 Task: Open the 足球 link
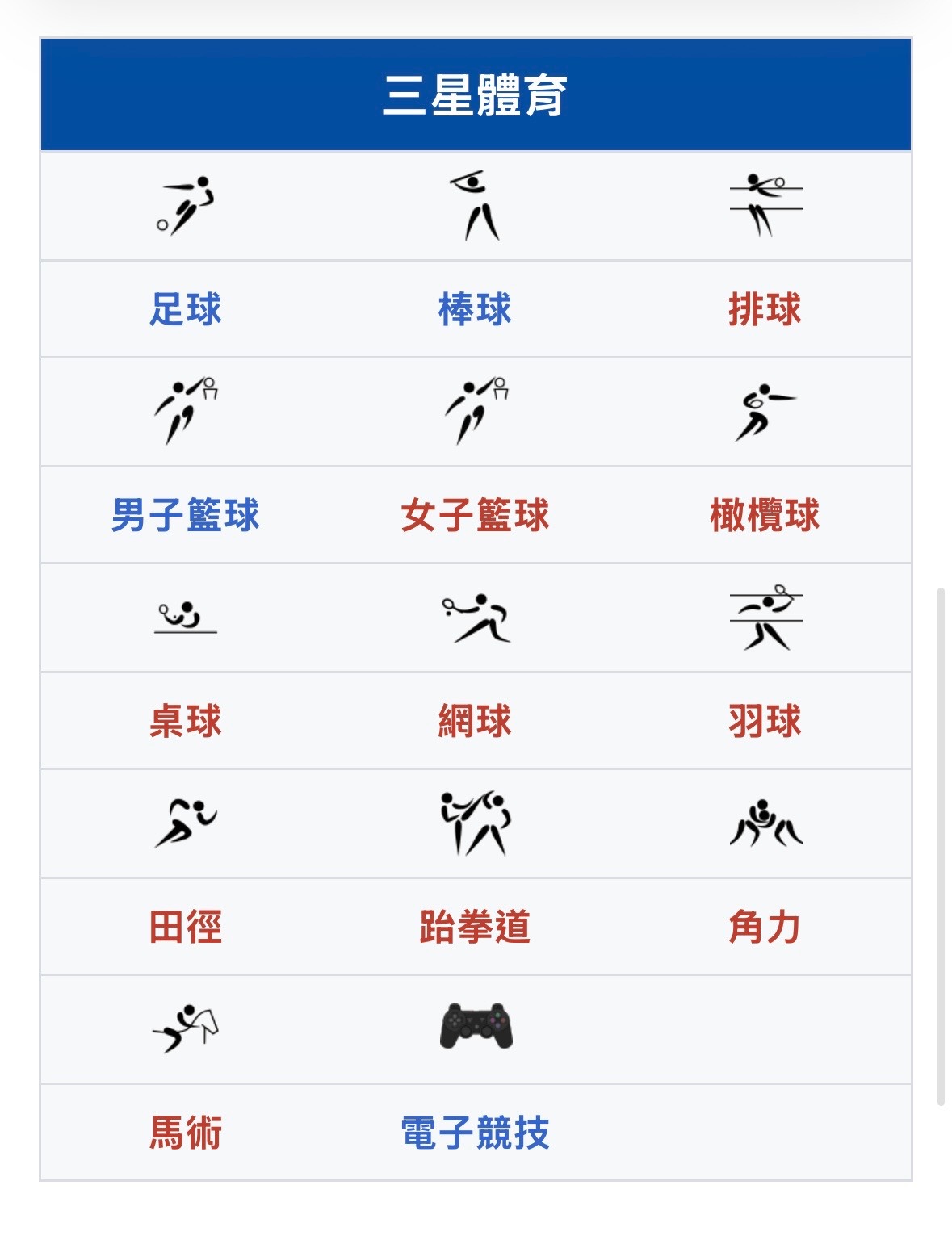[x=185, y=309]
